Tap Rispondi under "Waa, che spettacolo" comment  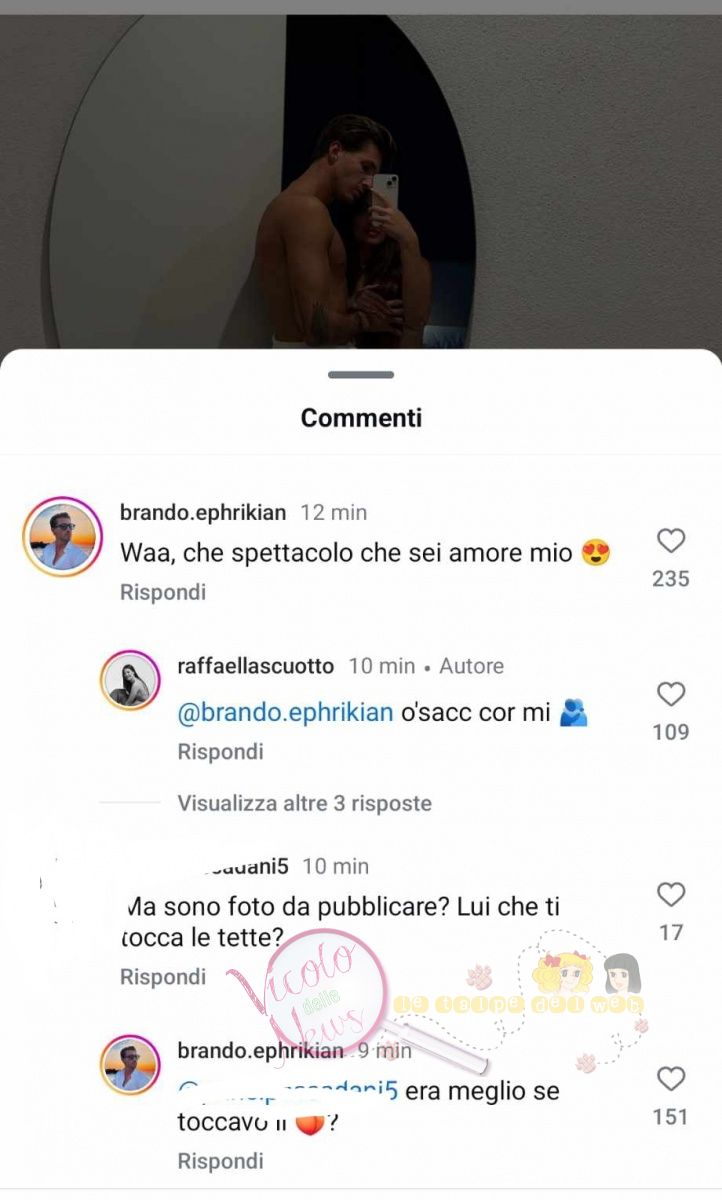162,592
